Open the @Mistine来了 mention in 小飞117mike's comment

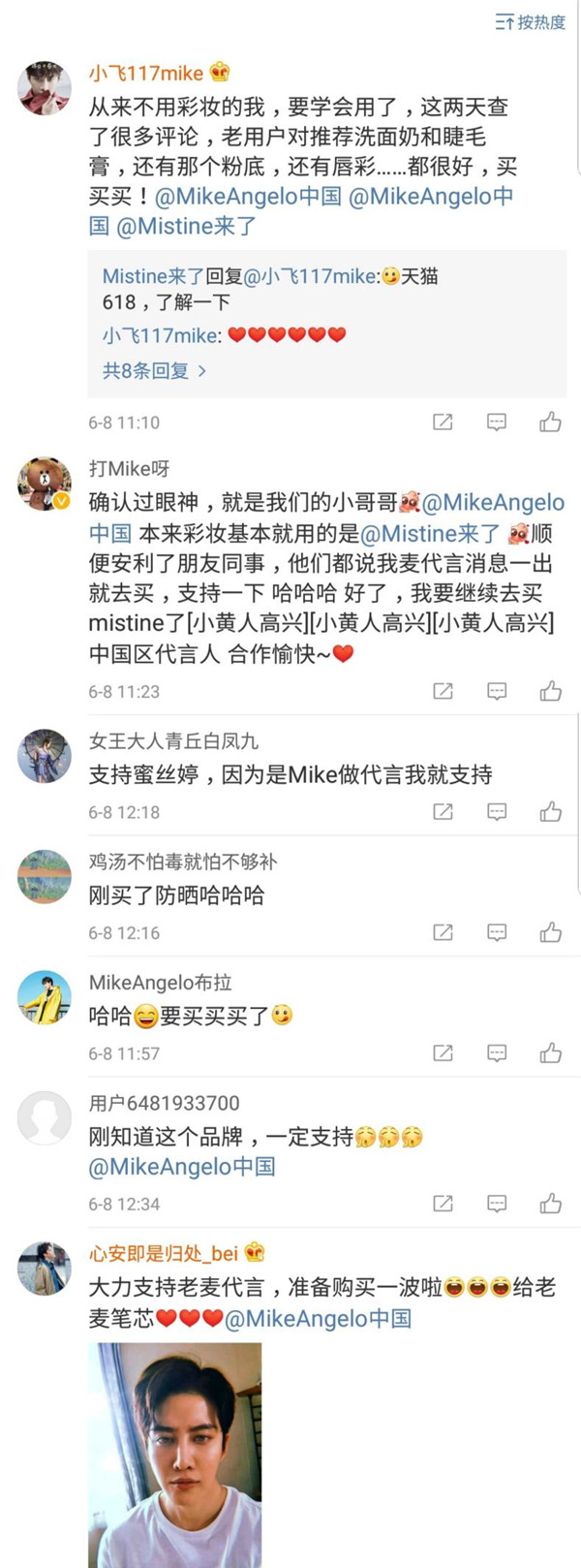[x=186, y=227]
